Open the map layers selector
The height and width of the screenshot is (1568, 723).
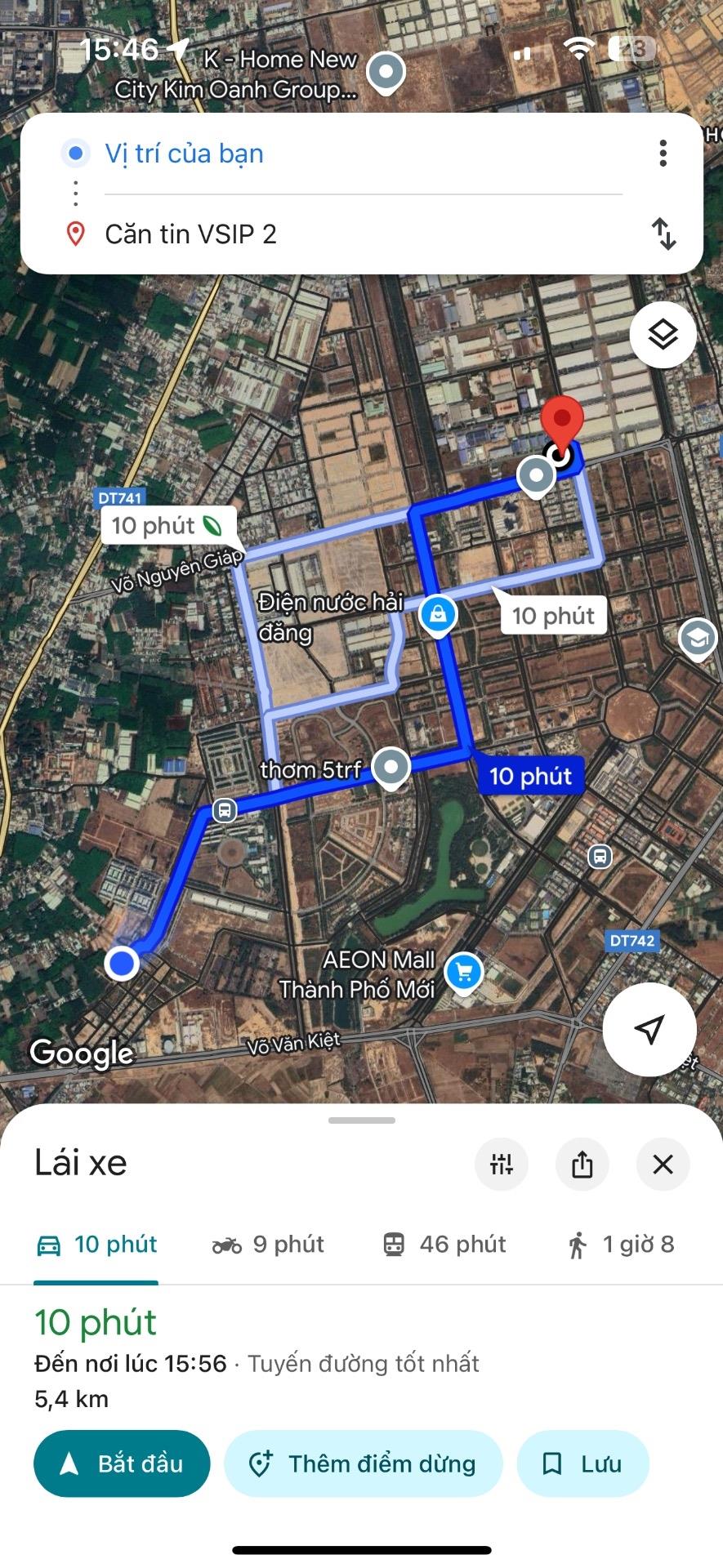pyautogui.click(x=663, y=334)
